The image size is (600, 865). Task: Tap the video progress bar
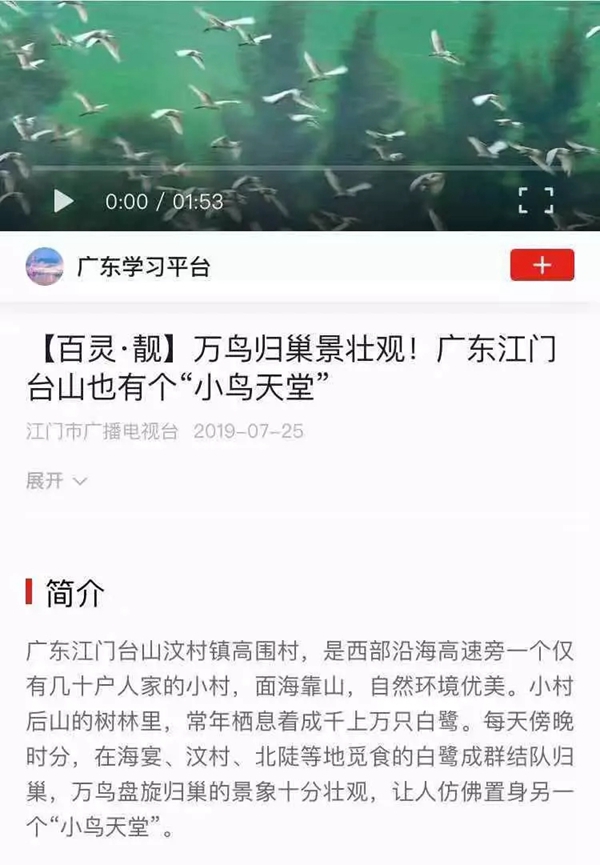(300, 168)
